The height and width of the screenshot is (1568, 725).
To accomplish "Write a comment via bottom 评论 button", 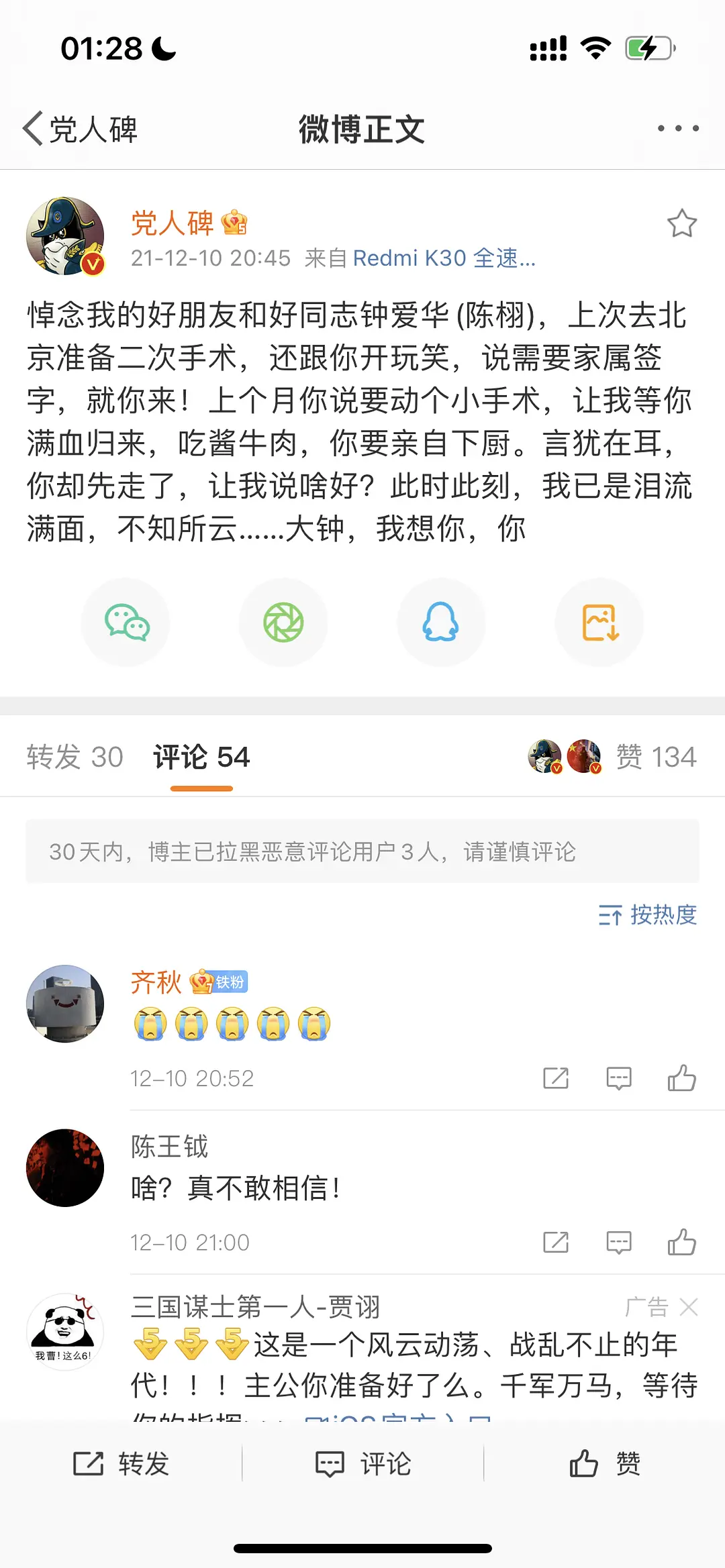I will point(363,1463).
